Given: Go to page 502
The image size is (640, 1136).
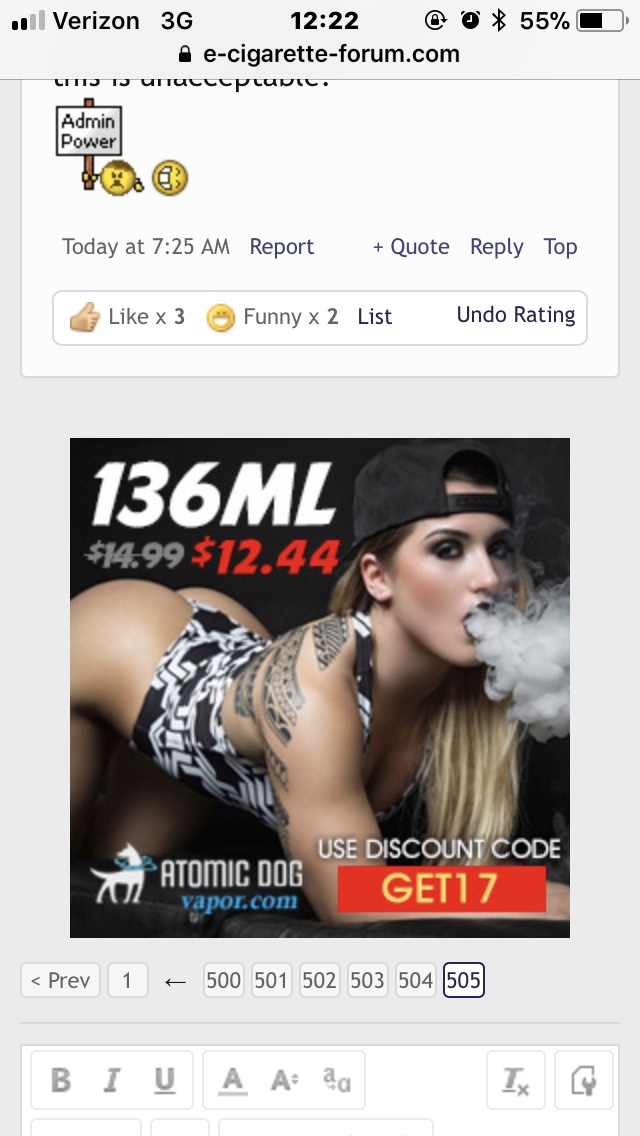Looking at the screenshot, I should [x=319, y=980].
